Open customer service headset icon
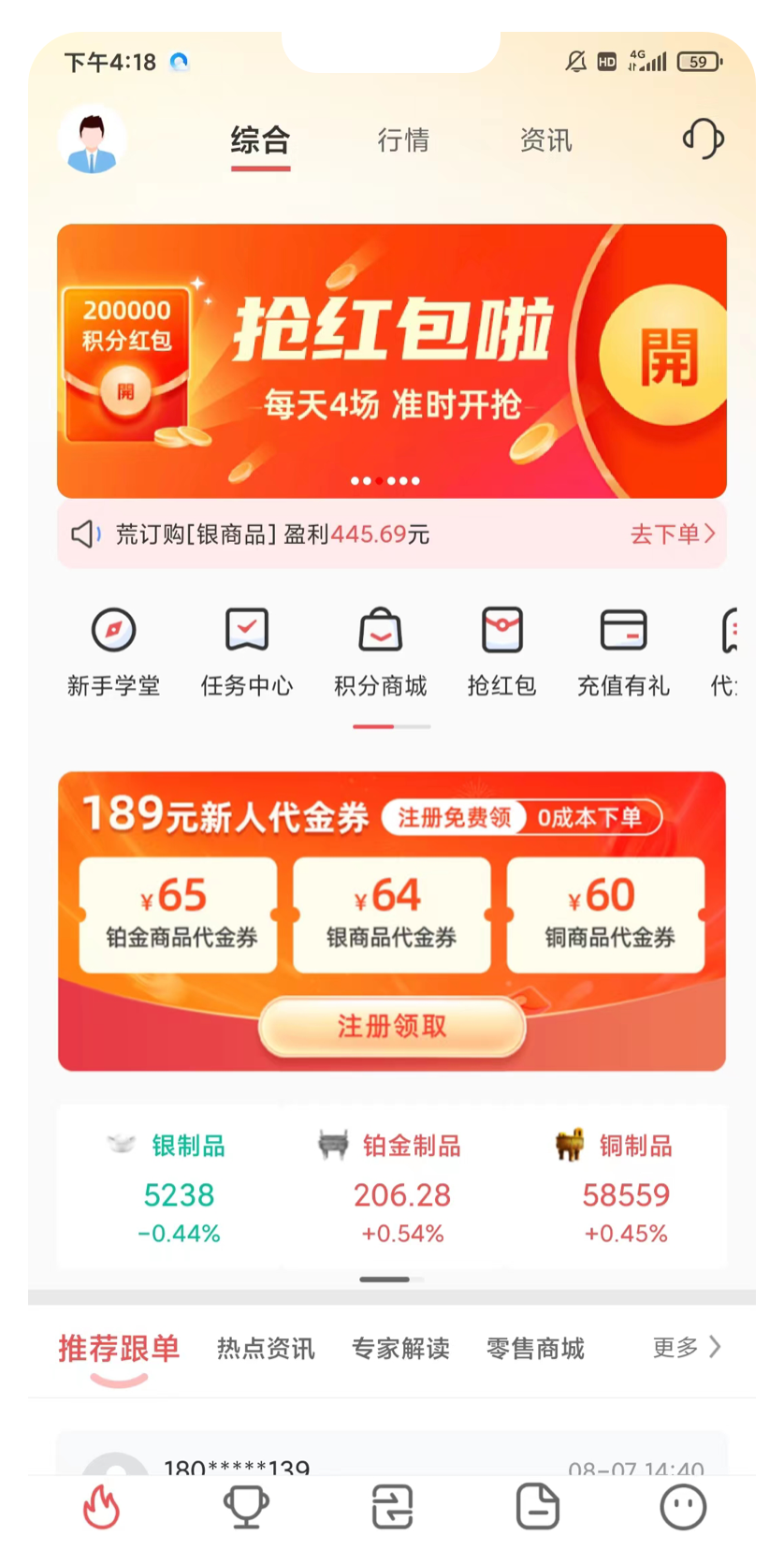The image size is (784, 1565). pos(703,140)
